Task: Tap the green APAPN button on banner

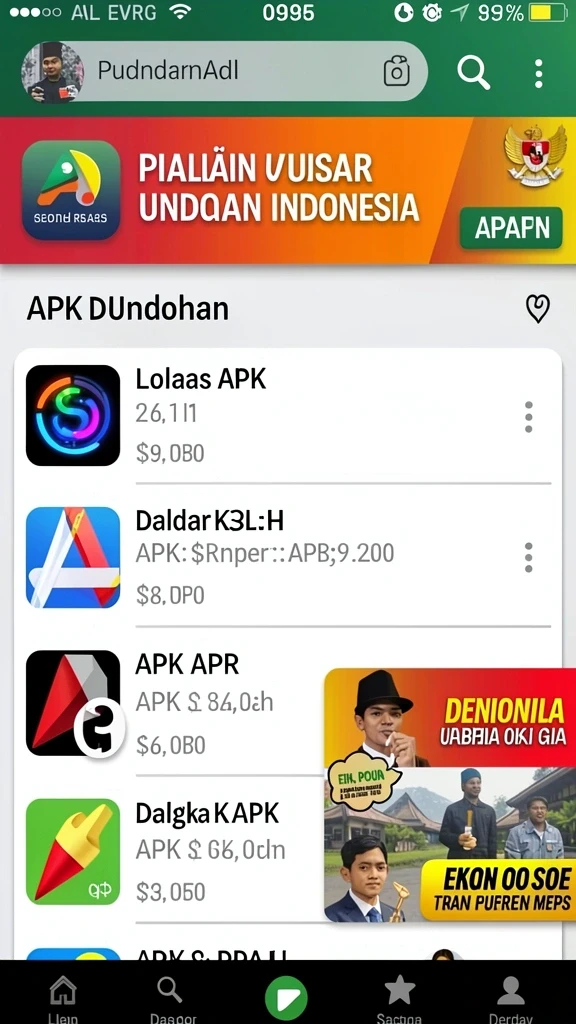Action: pyautogui.click(x=511, y=228)
